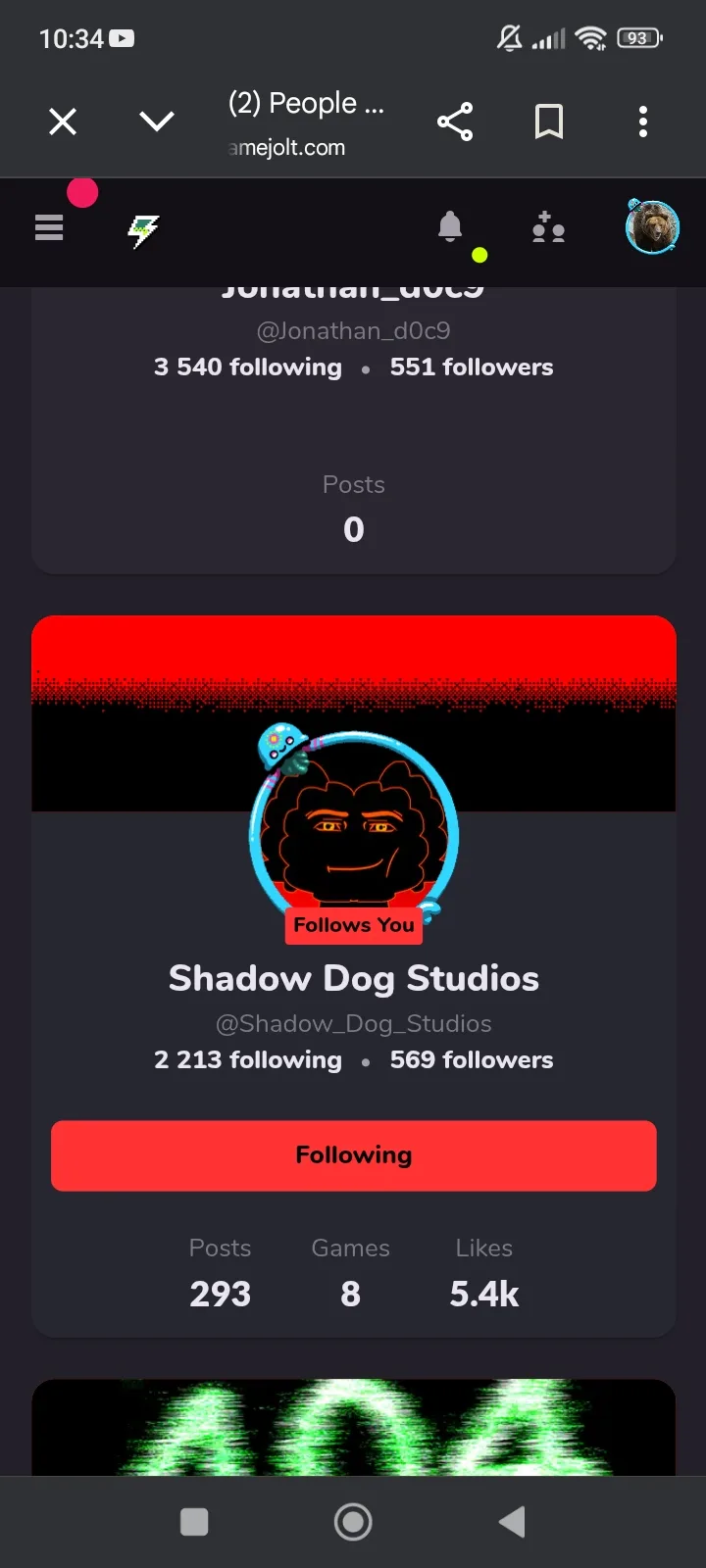706x1568 pixels.
Task: Close the browser tab with X
Action: 63,122
